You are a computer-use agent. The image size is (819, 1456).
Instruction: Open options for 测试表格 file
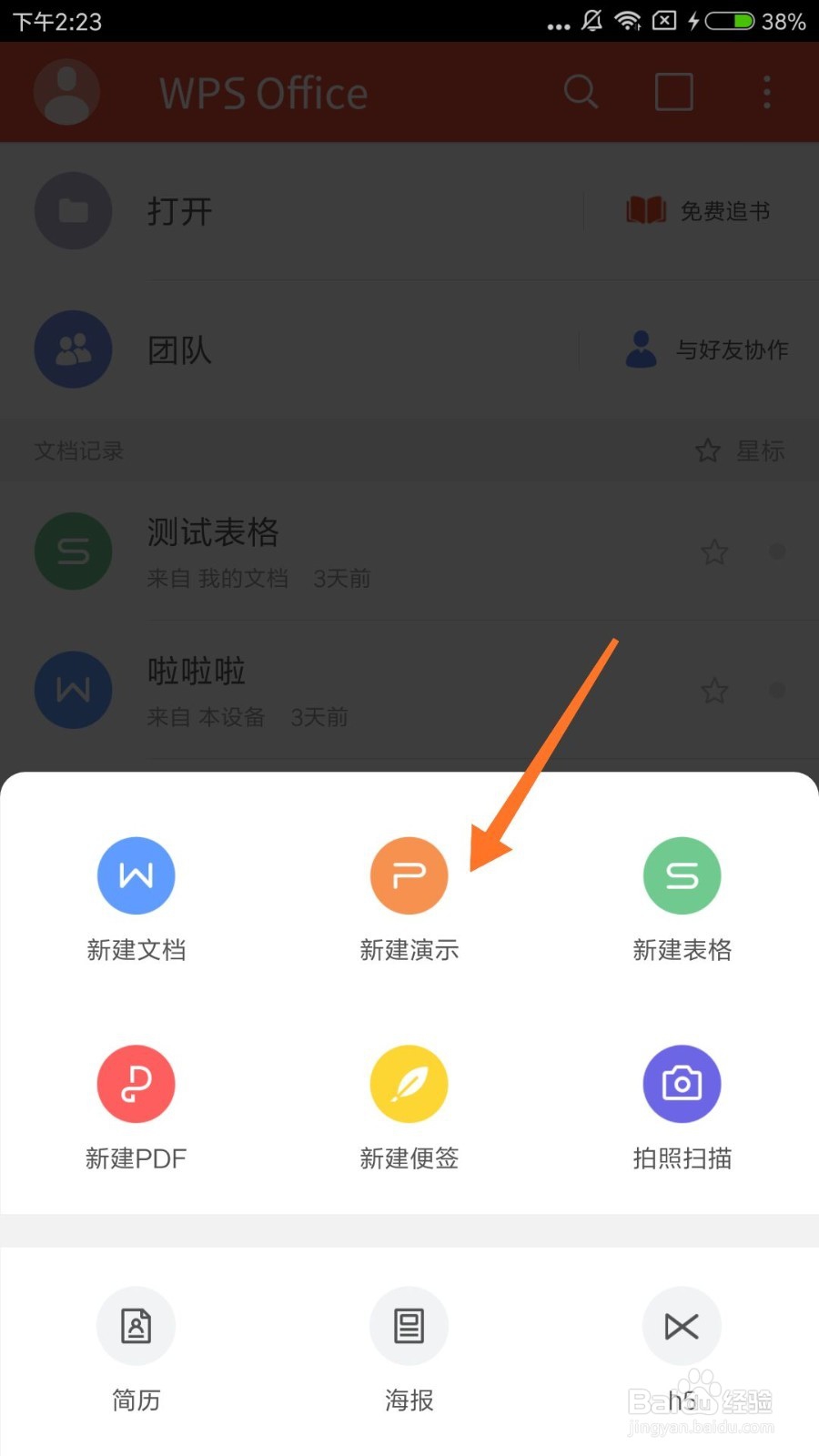pos(777,551)
